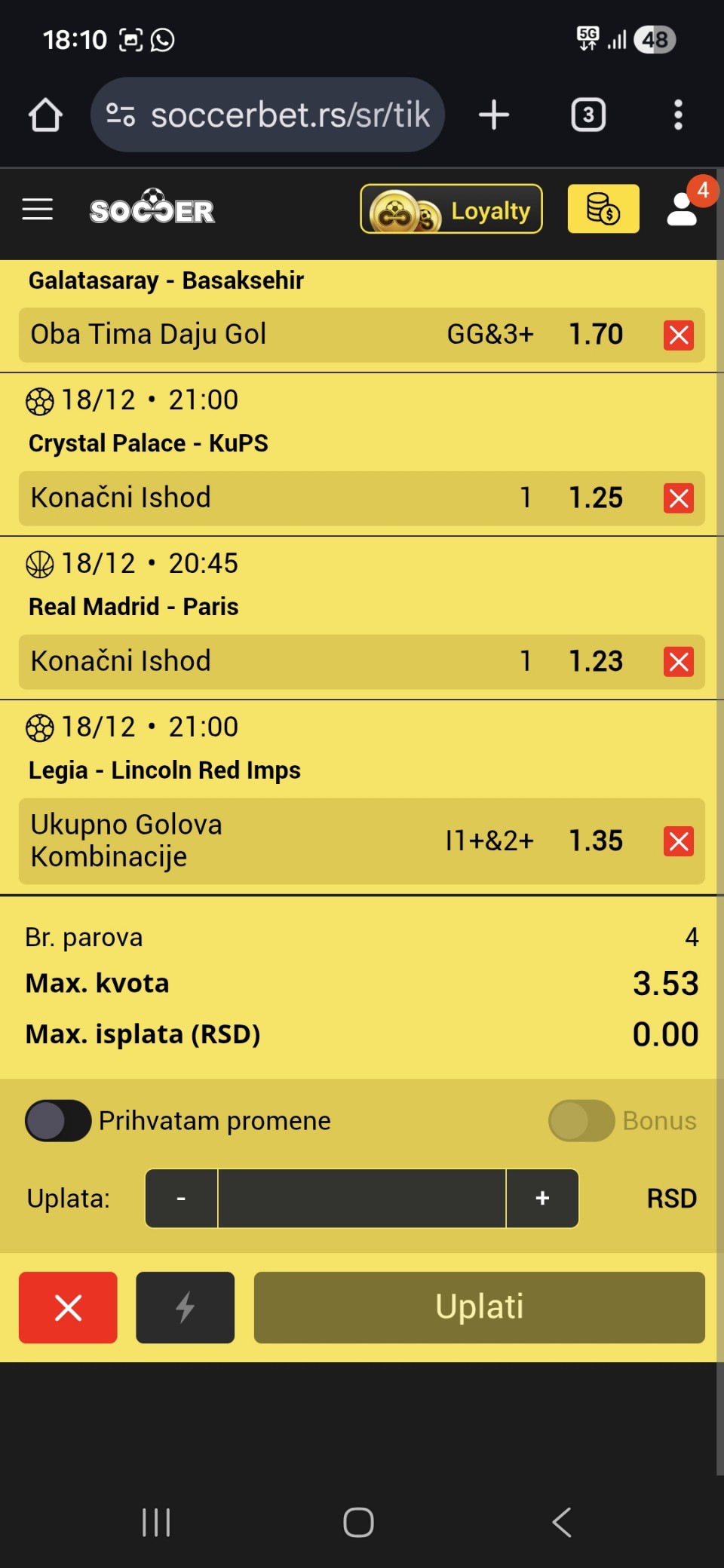Open the browser tab switcher
Image resolution: width=724 pixels, height=1568 pixels.
point(588,115)
